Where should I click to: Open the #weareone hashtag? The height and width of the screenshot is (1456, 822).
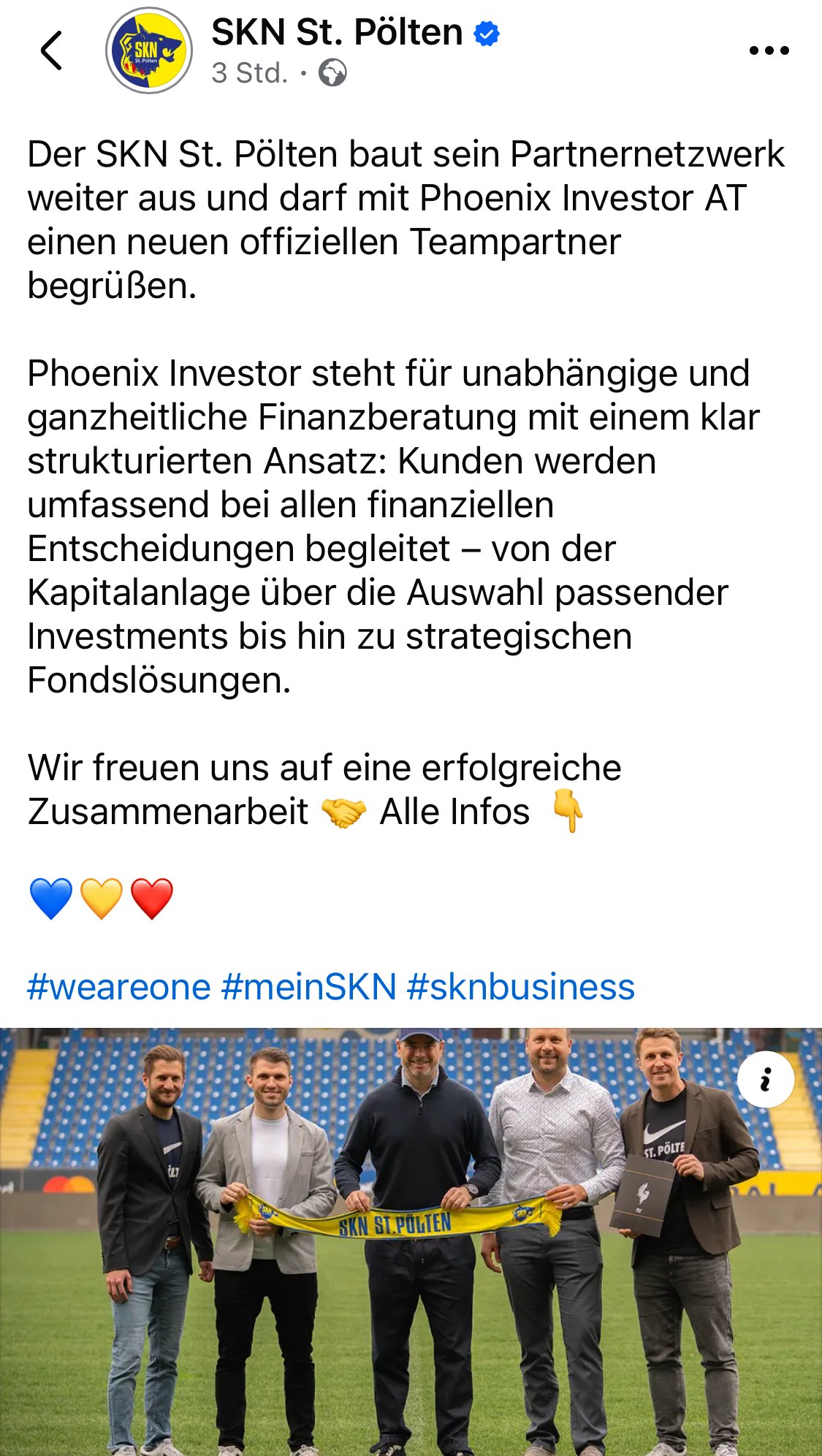tap(119, 987)
